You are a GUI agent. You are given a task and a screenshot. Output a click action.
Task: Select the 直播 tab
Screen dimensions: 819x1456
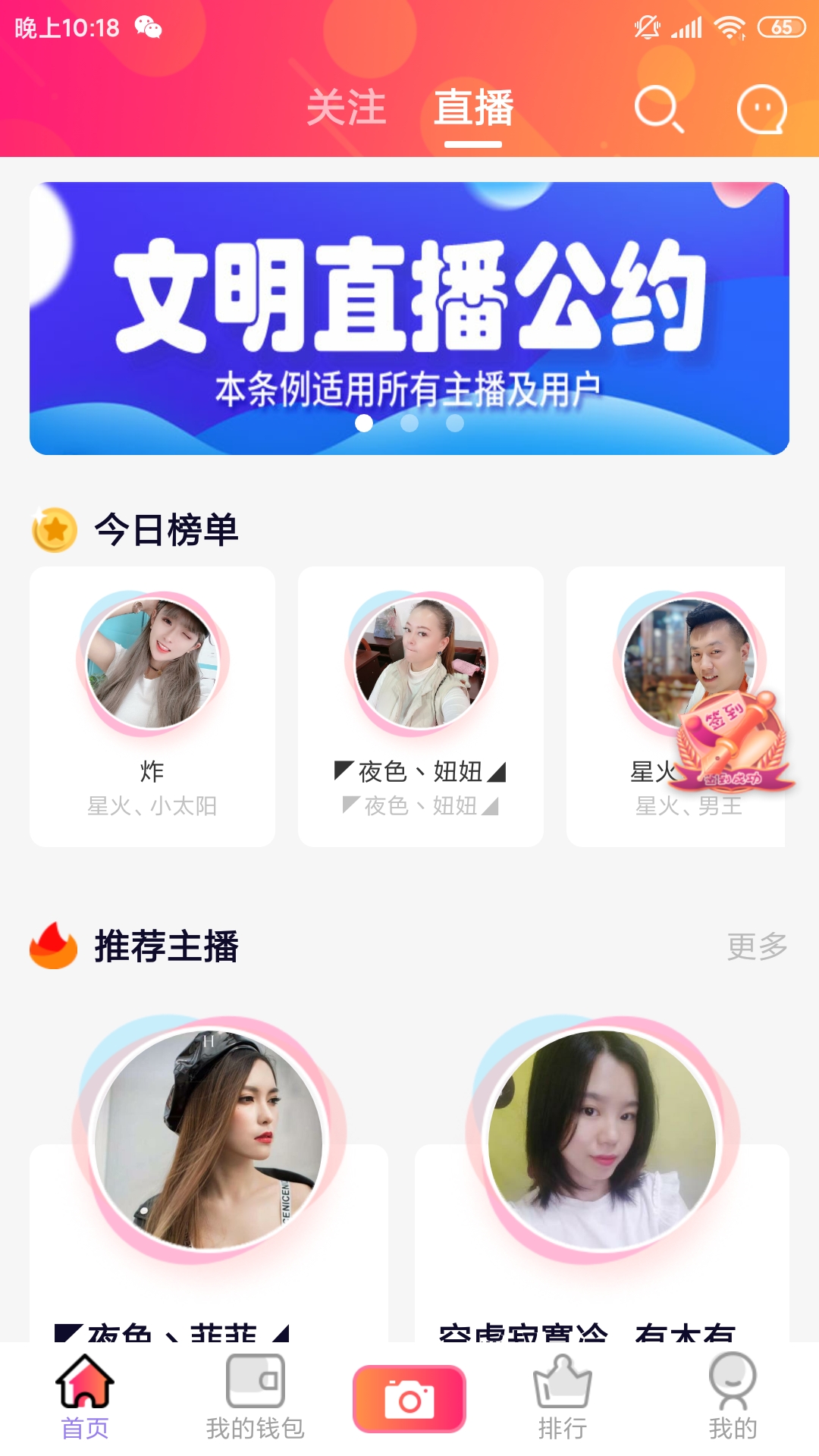tap(474, 108)
